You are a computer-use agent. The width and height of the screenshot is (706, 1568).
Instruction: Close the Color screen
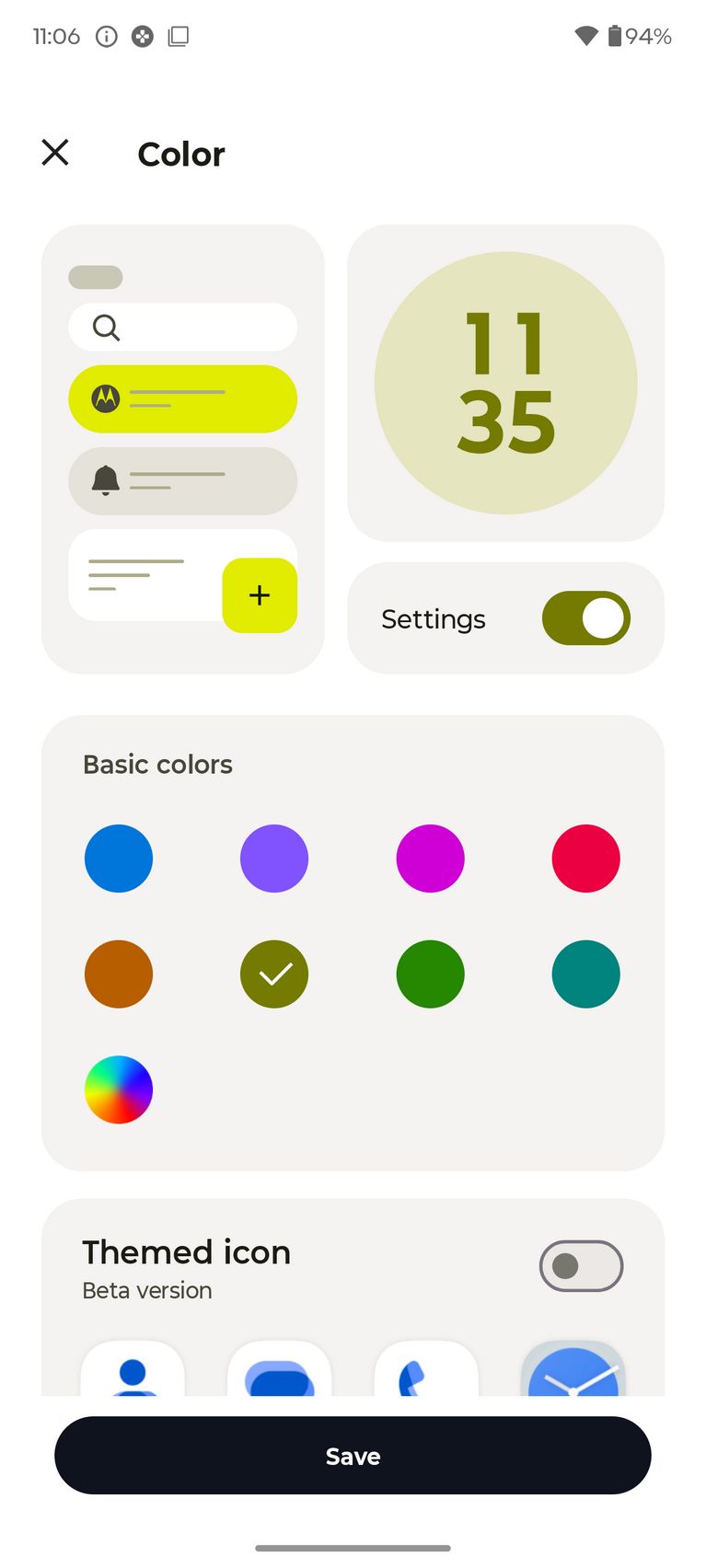55,153
